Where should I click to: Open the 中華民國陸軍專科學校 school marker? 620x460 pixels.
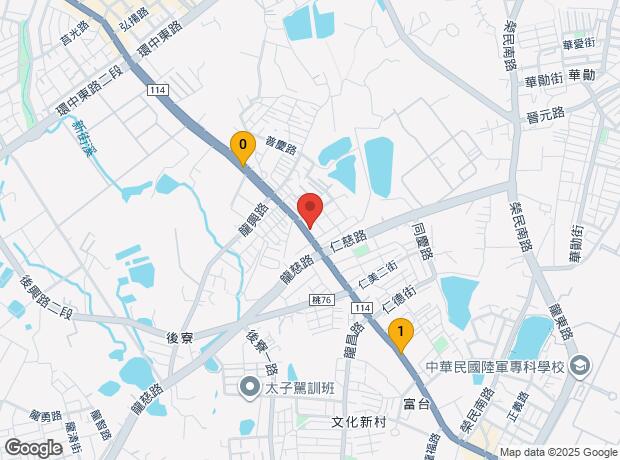[x=579, y=367]
